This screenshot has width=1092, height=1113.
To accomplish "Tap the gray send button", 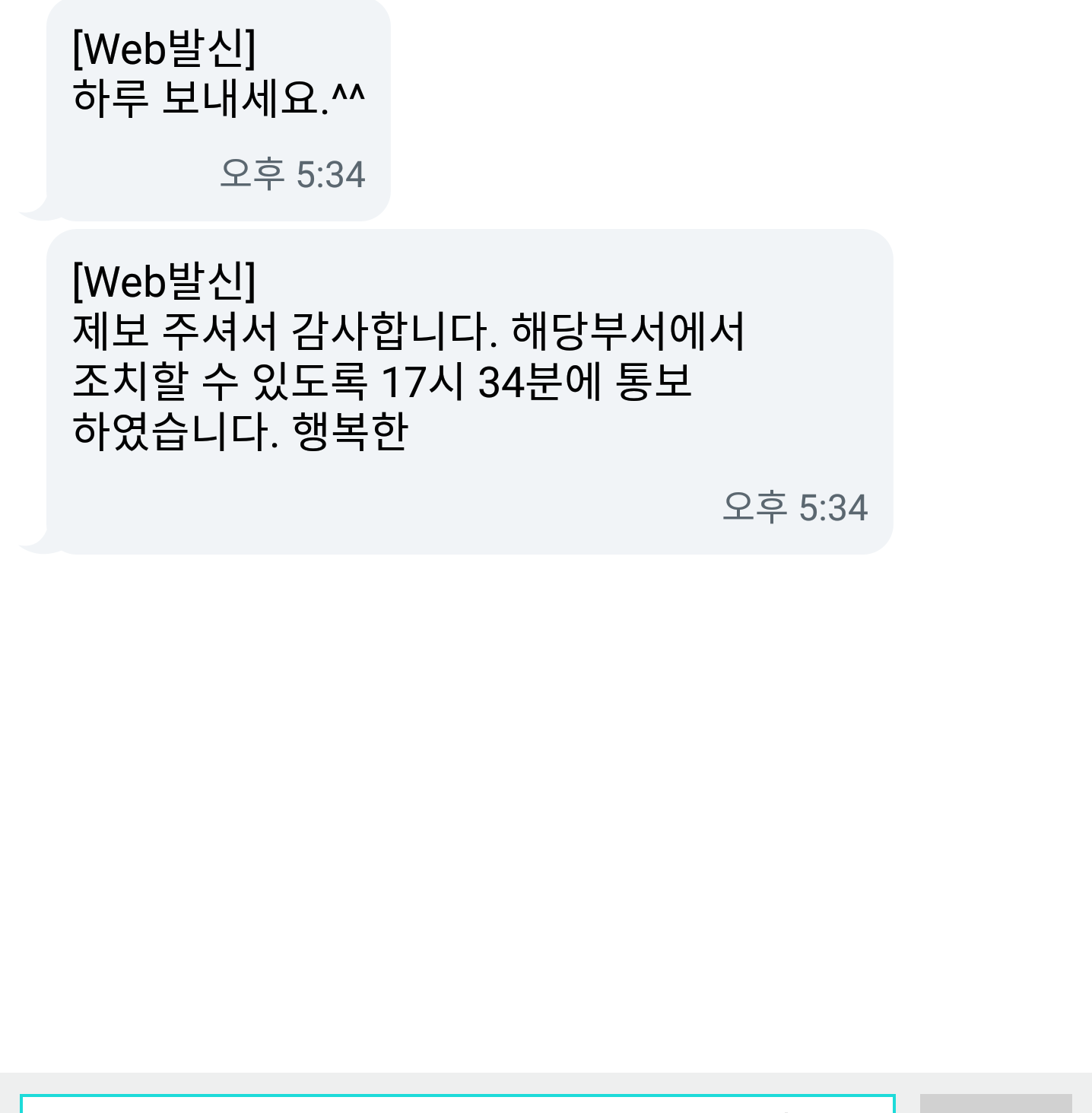I will tap(995, 1104).
